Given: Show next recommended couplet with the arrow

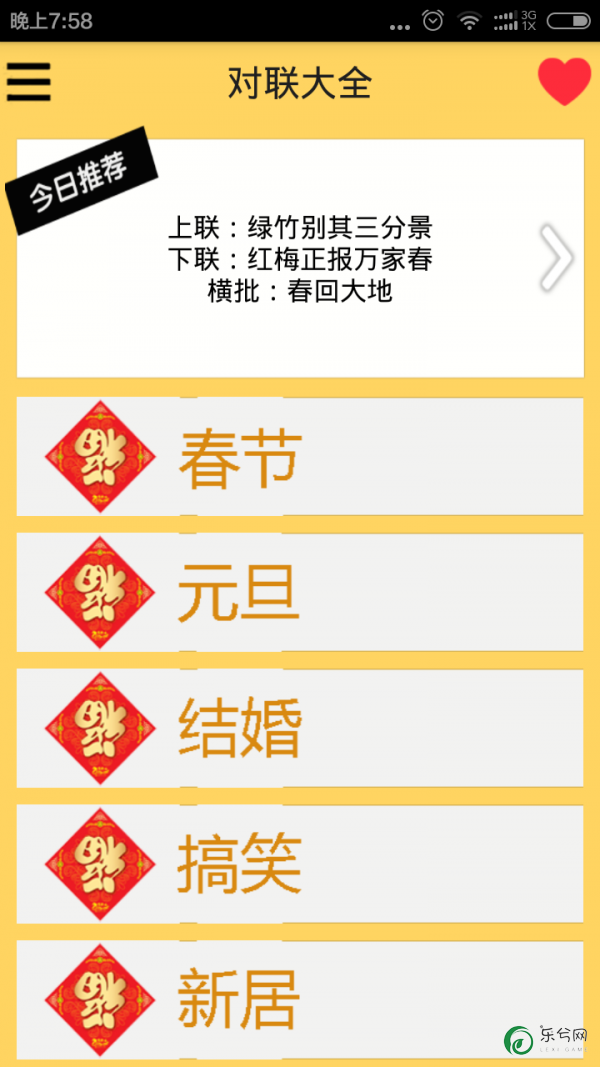Looking at the screenshot, I should click(556, 257).
